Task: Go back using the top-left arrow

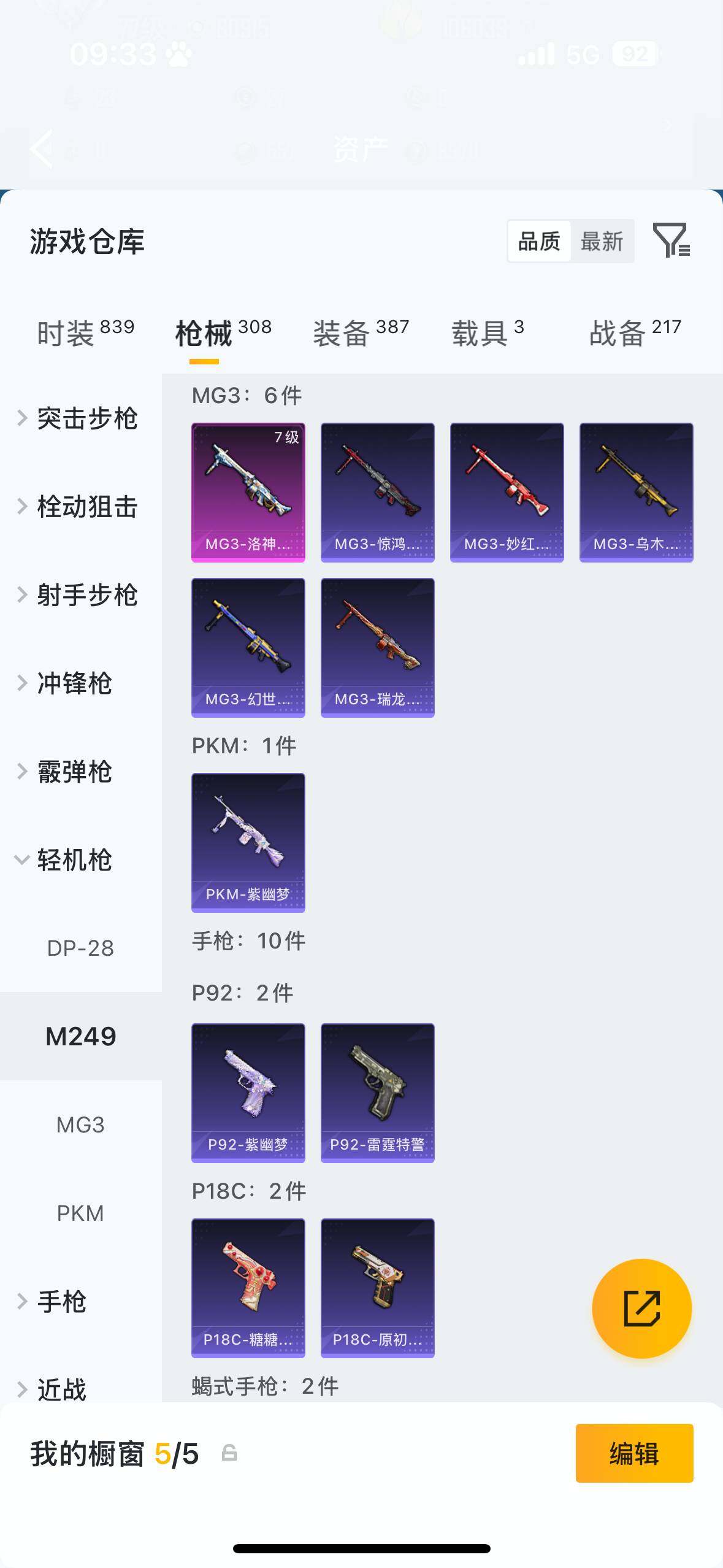Action: [42, 148]
